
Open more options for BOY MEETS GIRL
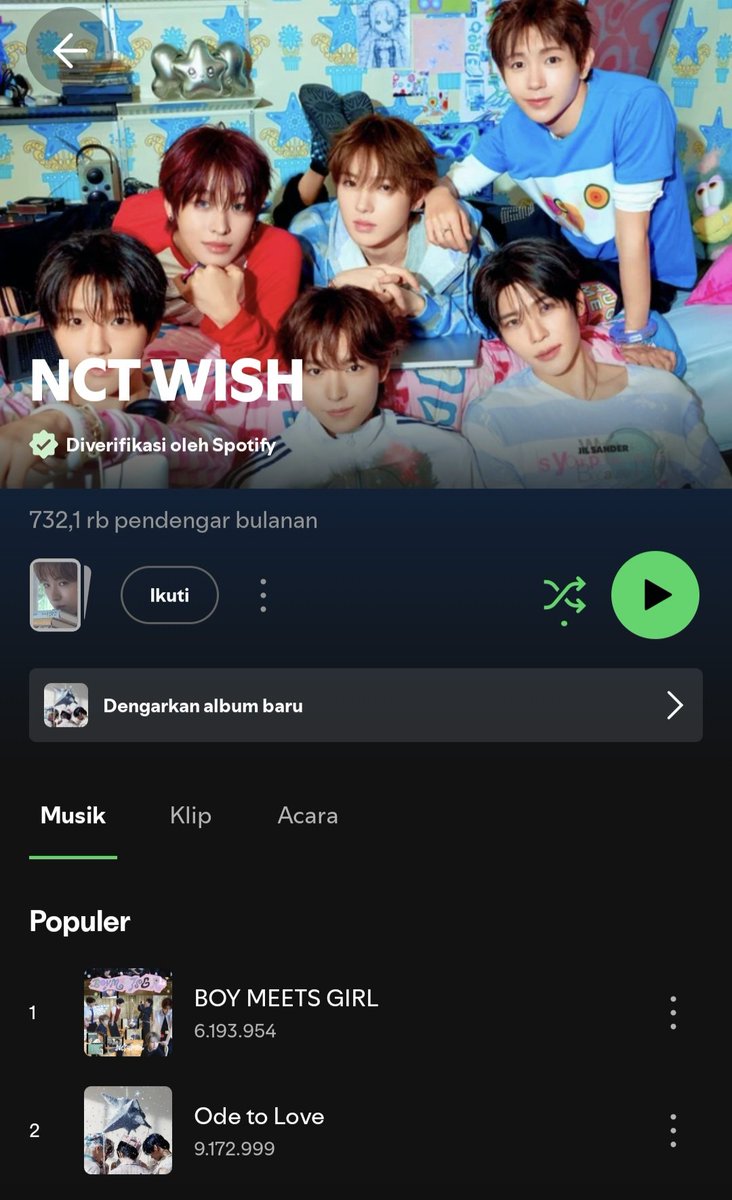pyautogui.click(x=673, y=1012)
